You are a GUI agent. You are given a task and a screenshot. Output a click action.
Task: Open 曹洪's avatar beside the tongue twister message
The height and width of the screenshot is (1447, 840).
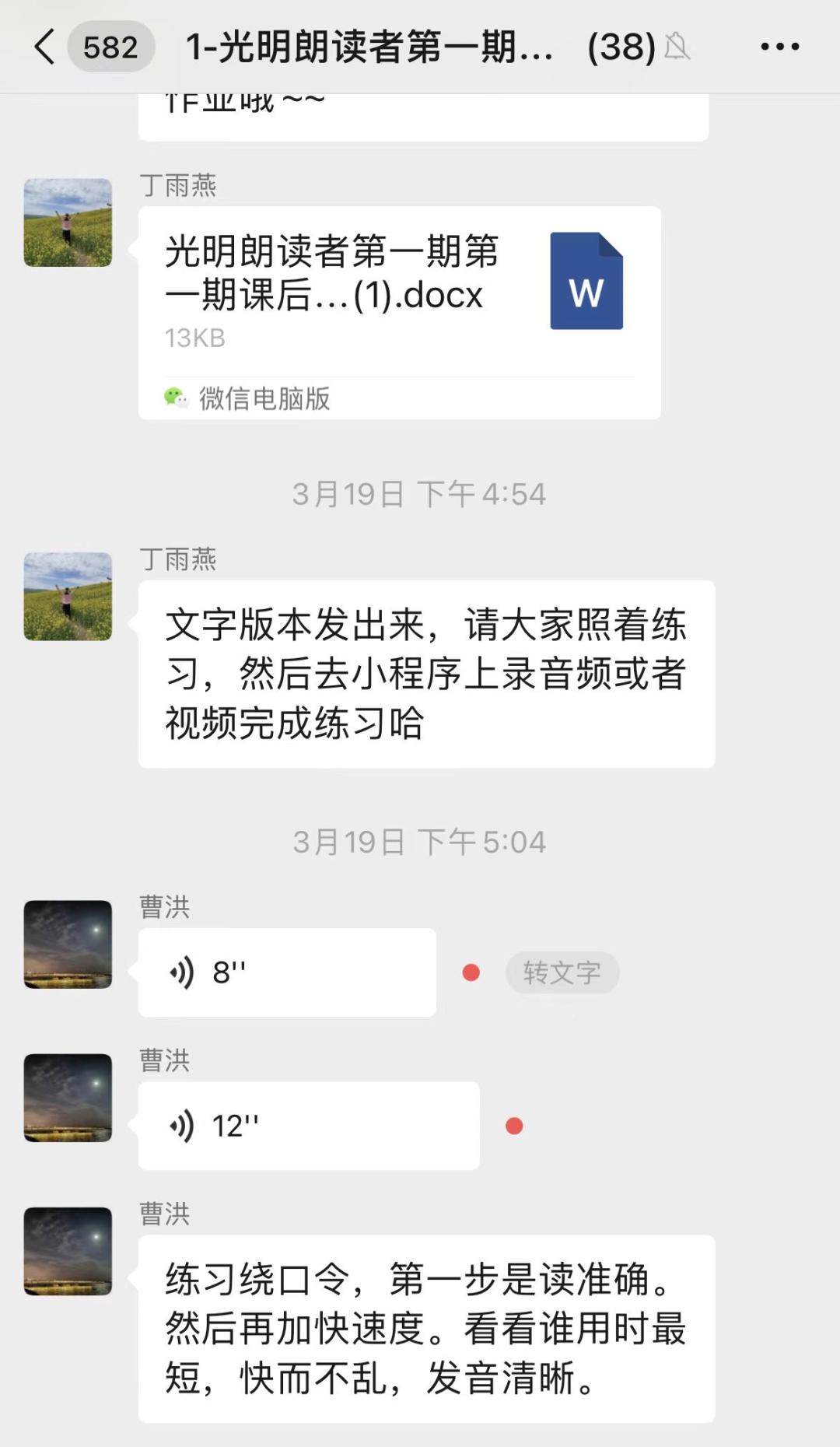coord(68,1251)
